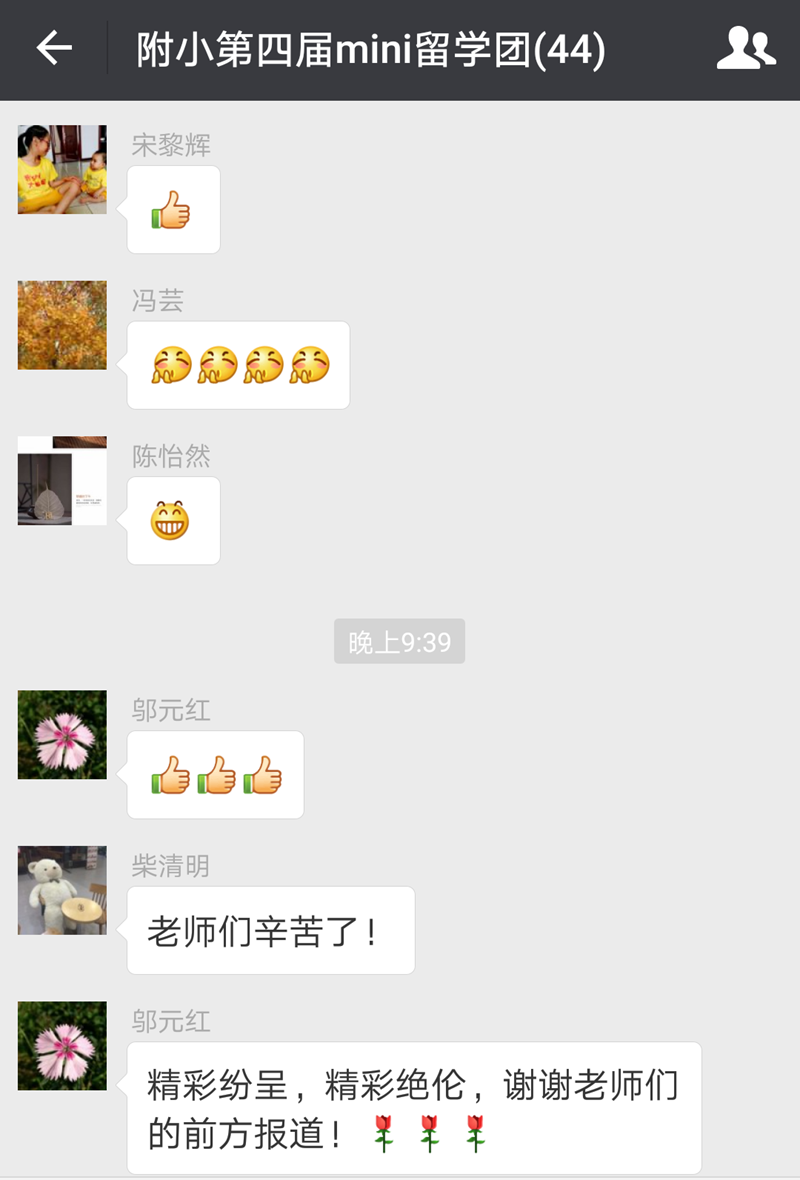Open the group members icon
The image size is (800, 1180).
pyautogui.click(x=745, y=49)
